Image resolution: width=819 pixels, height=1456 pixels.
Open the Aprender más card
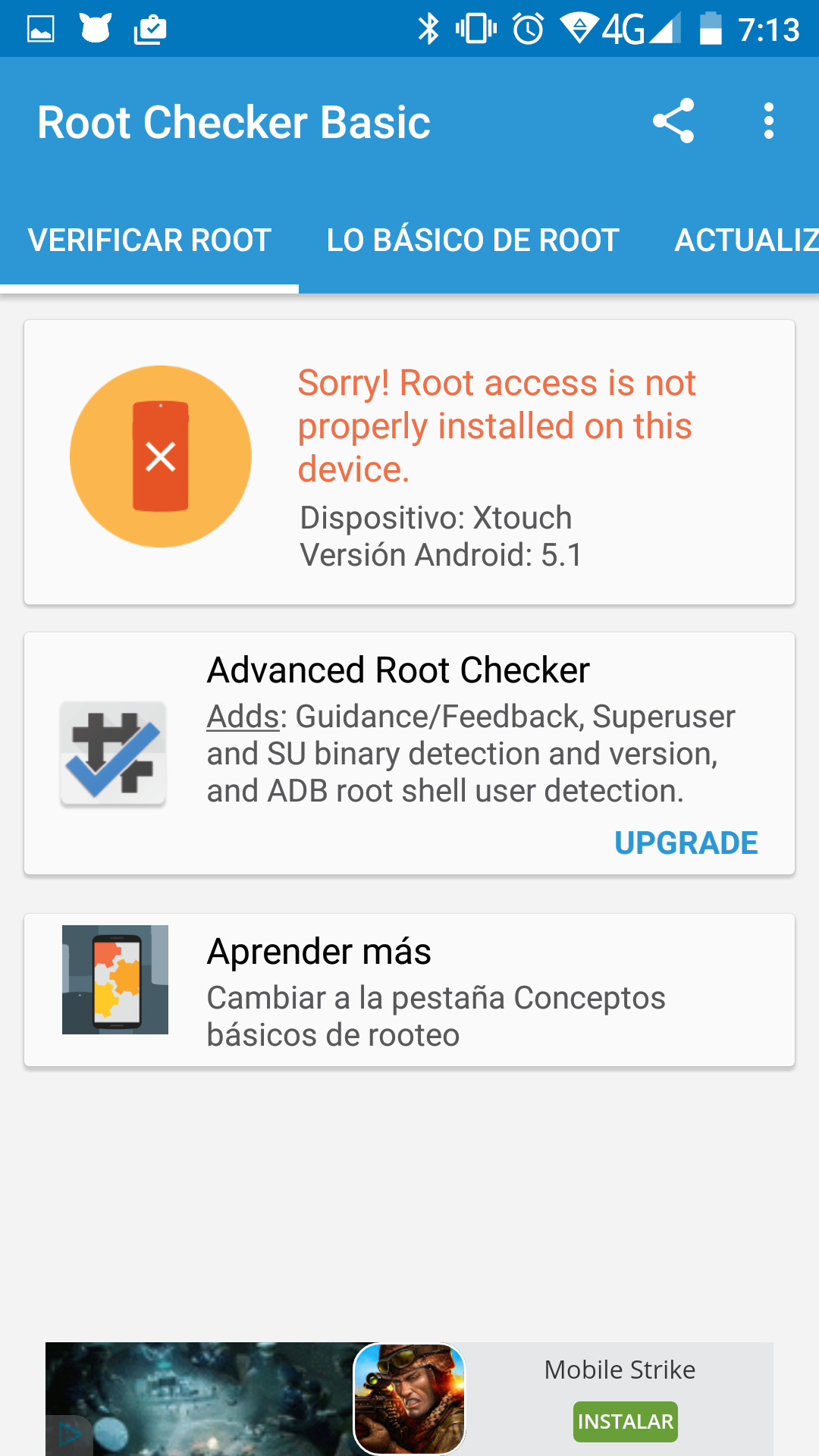click(409, 990)
